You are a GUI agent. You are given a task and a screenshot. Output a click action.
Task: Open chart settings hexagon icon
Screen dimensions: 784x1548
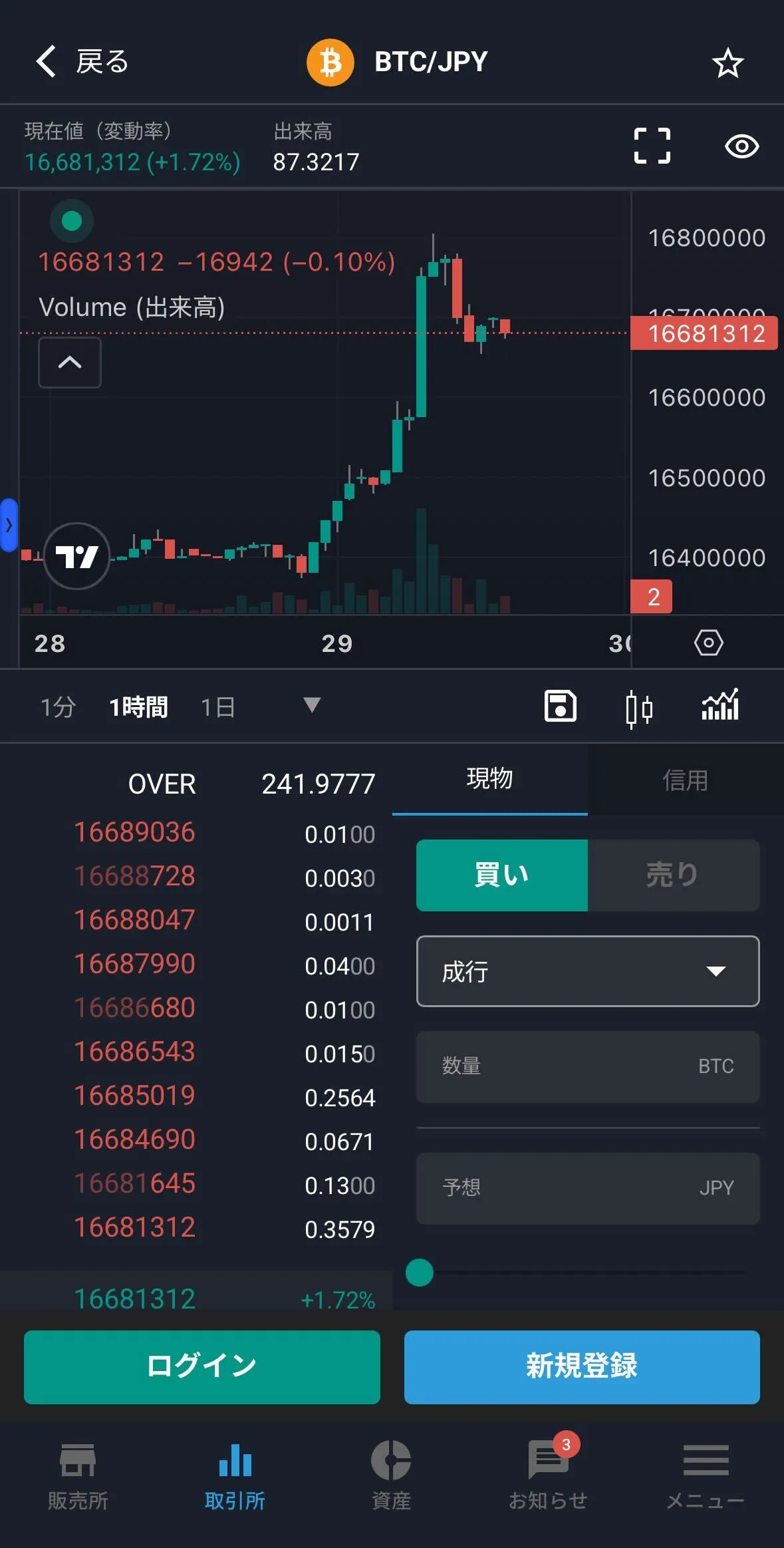coord(708,643)
